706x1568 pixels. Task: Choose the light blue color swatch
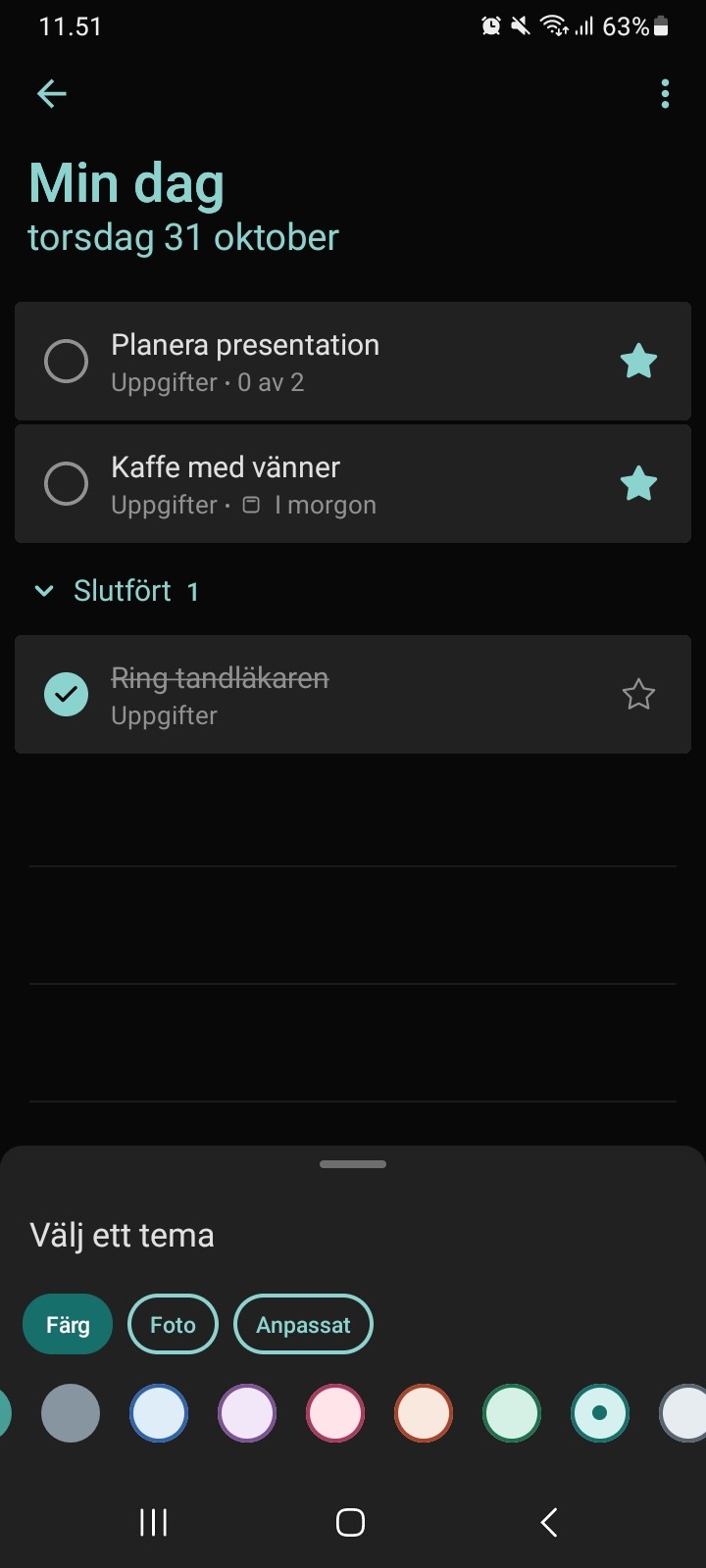coord(159,1413)
